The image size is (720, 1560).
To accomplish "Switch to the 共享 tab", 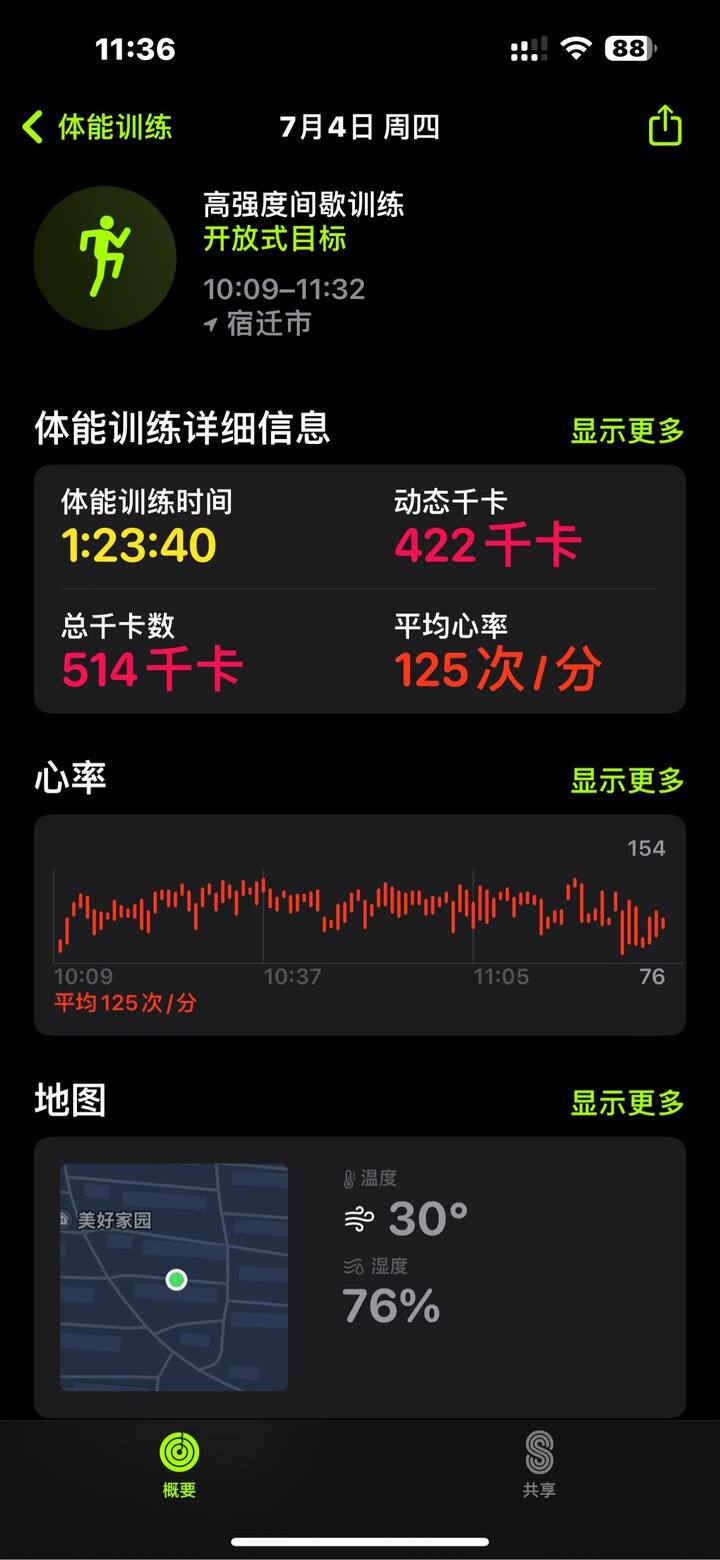I will [539, 1465].
